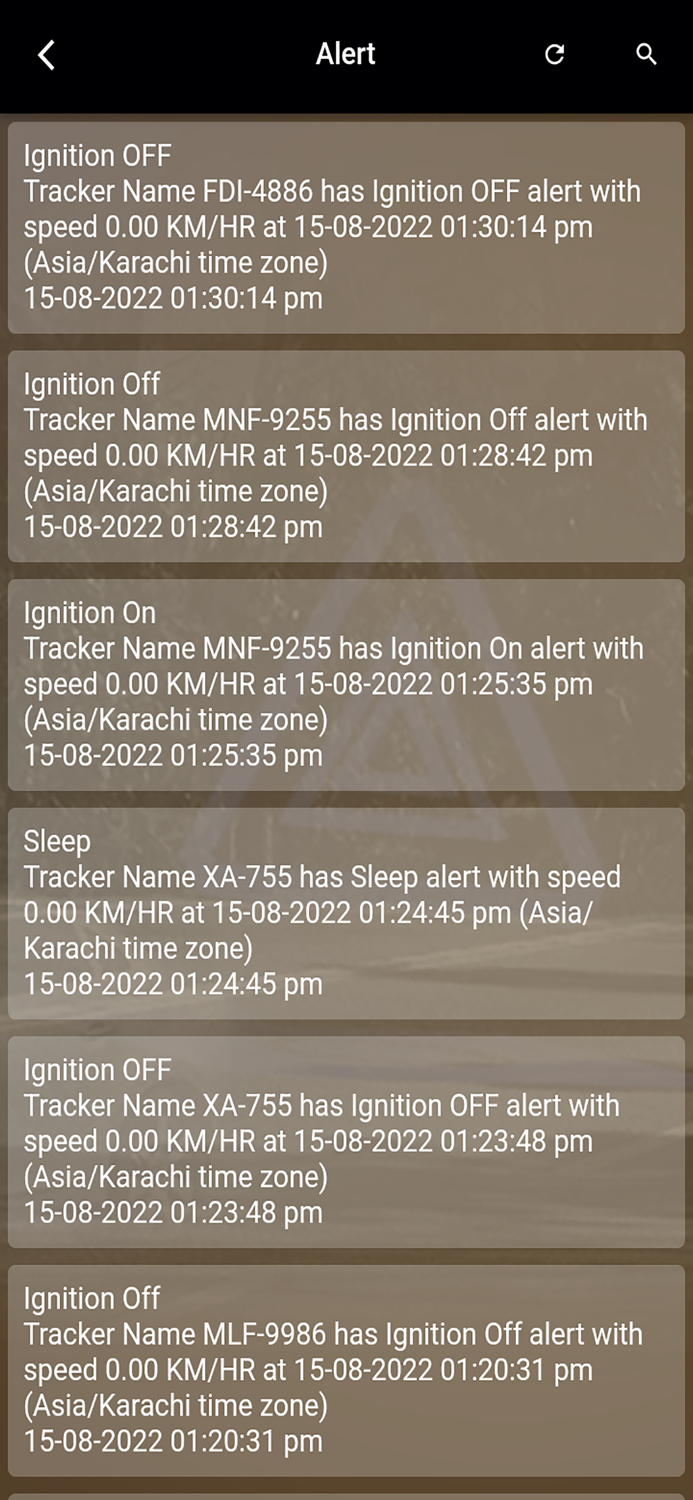
Task: Refresh the alert list
Action: (x=555, y=55)
